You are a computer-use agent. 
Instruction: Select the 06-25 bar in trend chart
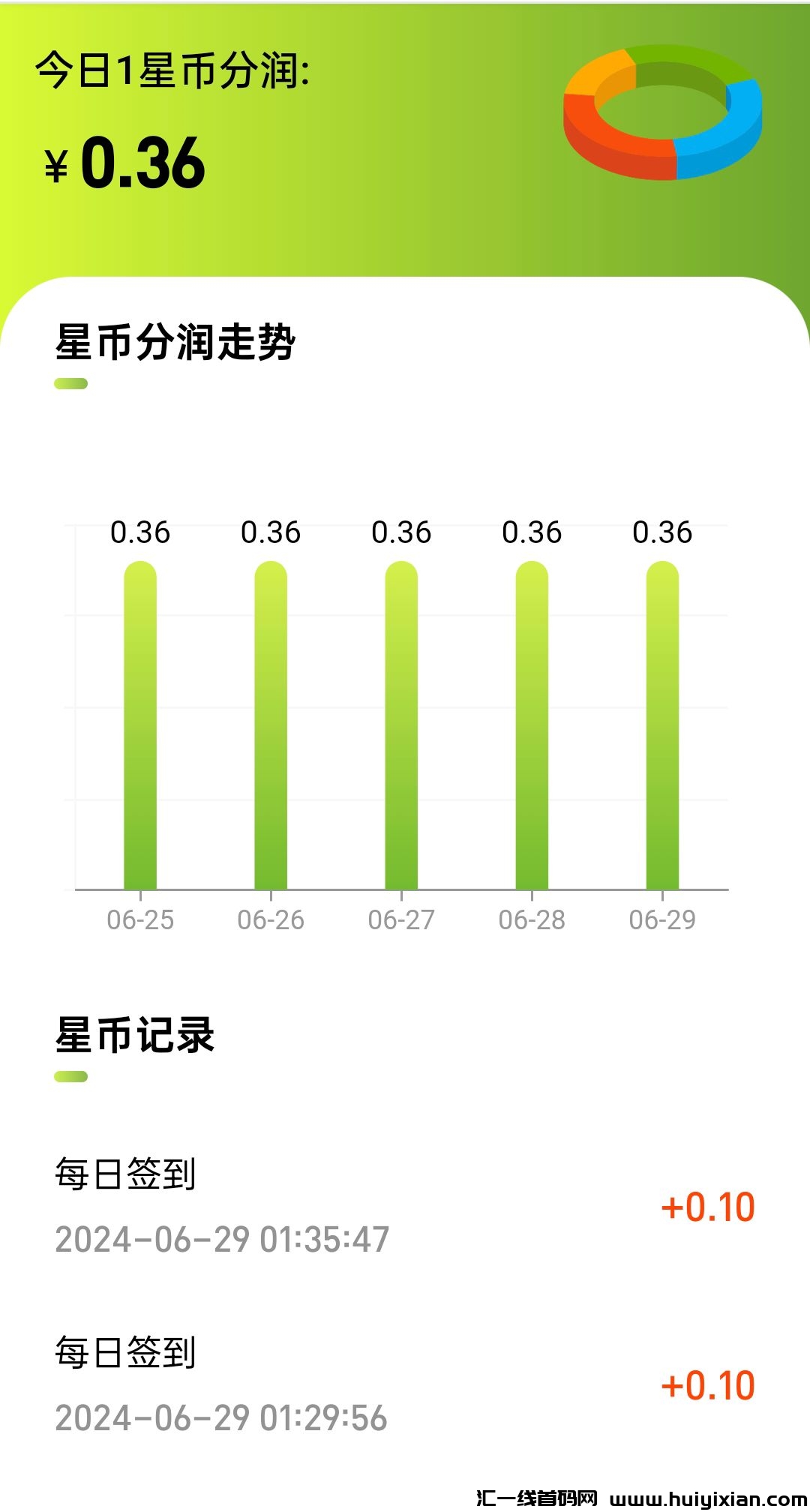click(x=140, y=726)
